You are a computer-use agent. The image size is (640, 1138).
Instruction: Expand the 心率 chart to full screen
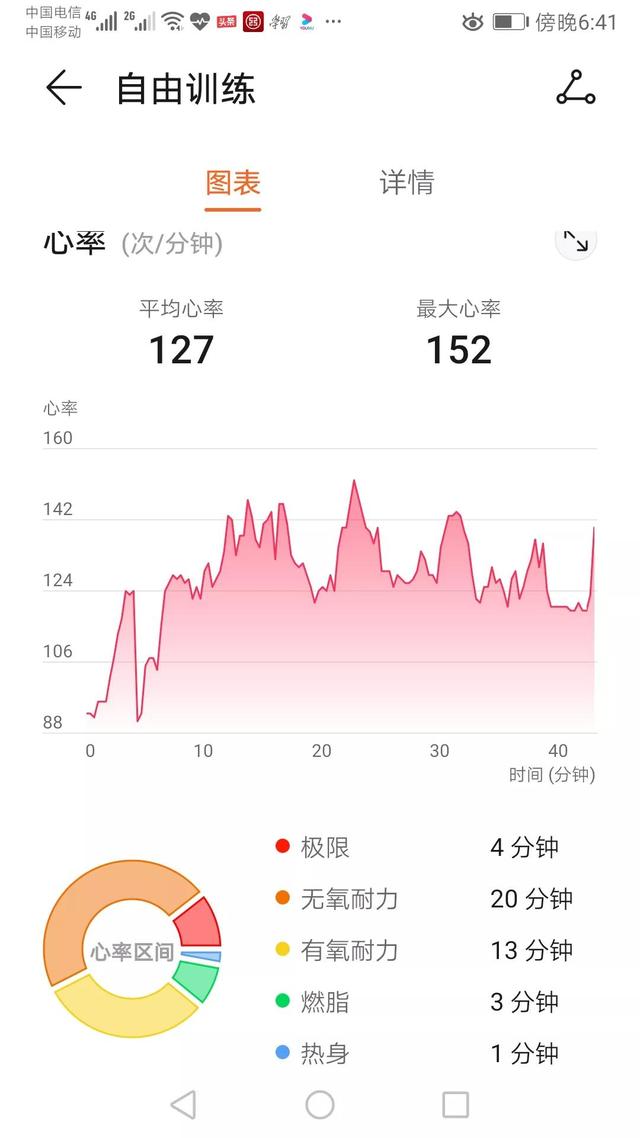(x=575, y=241)
